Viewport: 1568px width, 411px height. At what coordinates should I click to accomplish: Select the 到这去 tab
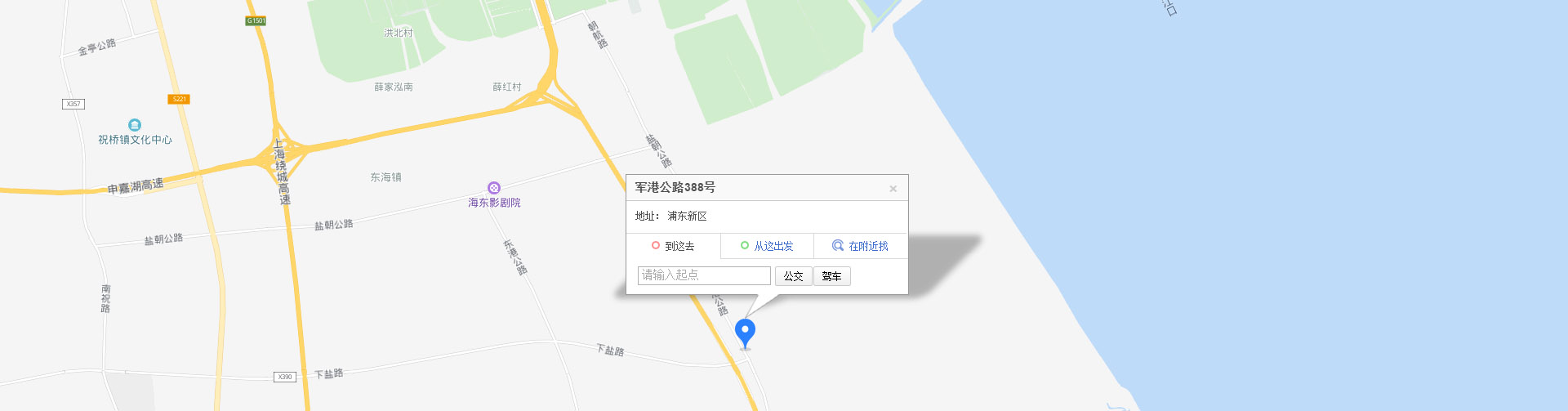673,246
